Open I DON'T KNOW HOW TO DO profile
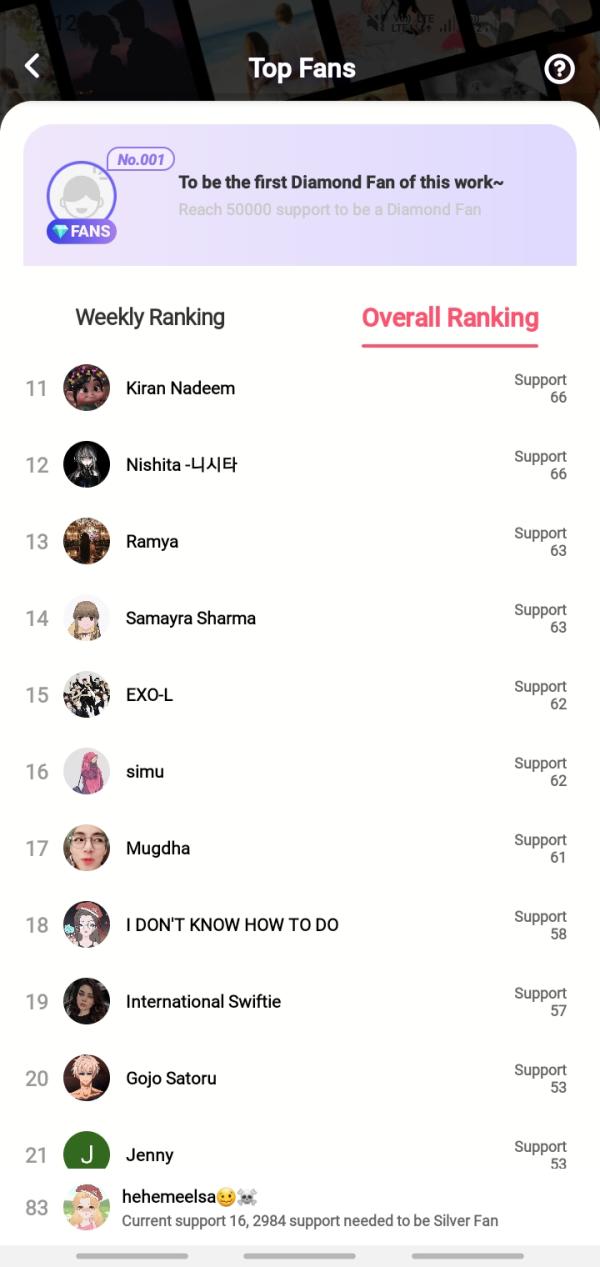 point(232,925)
